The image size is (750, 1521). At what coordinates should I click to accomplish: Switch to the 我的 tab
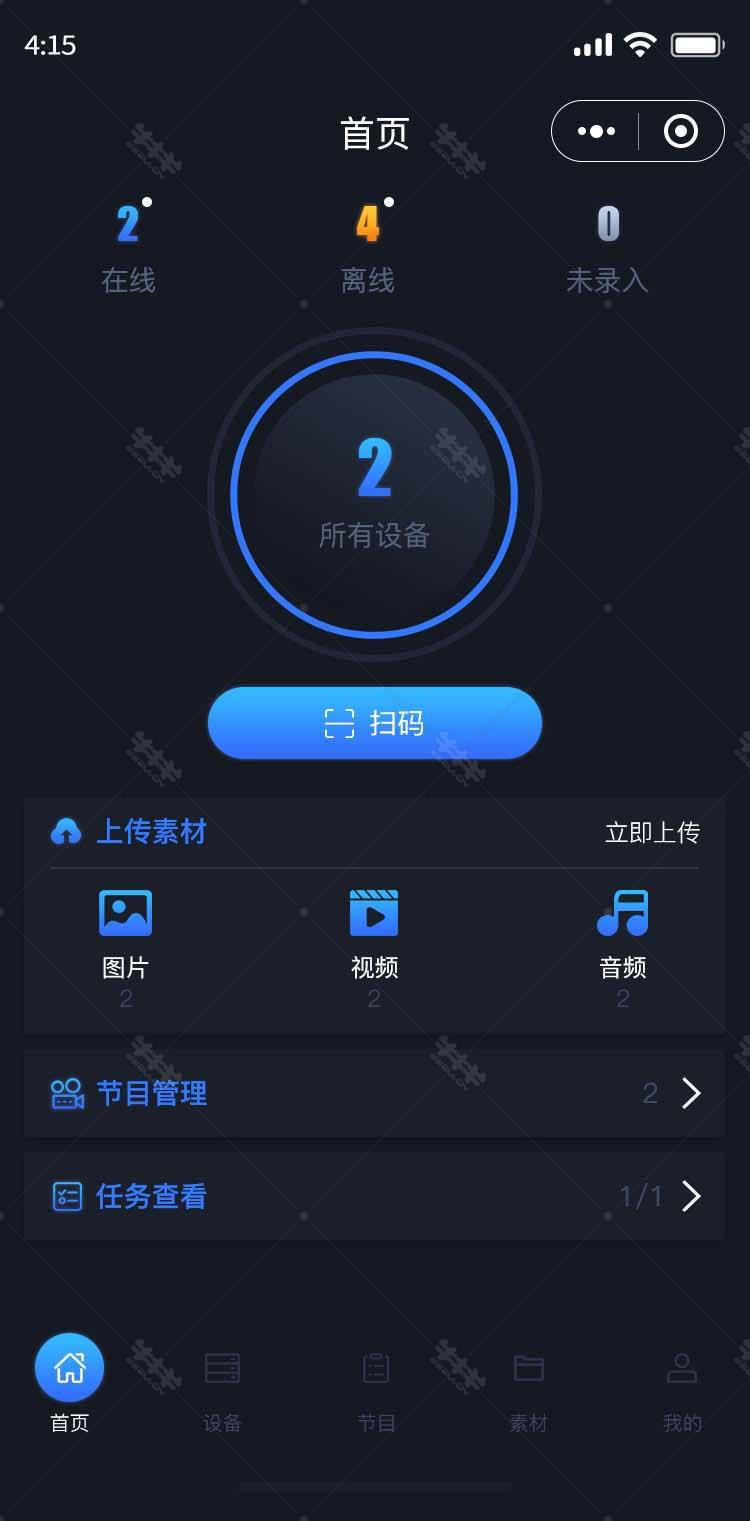682,1391
